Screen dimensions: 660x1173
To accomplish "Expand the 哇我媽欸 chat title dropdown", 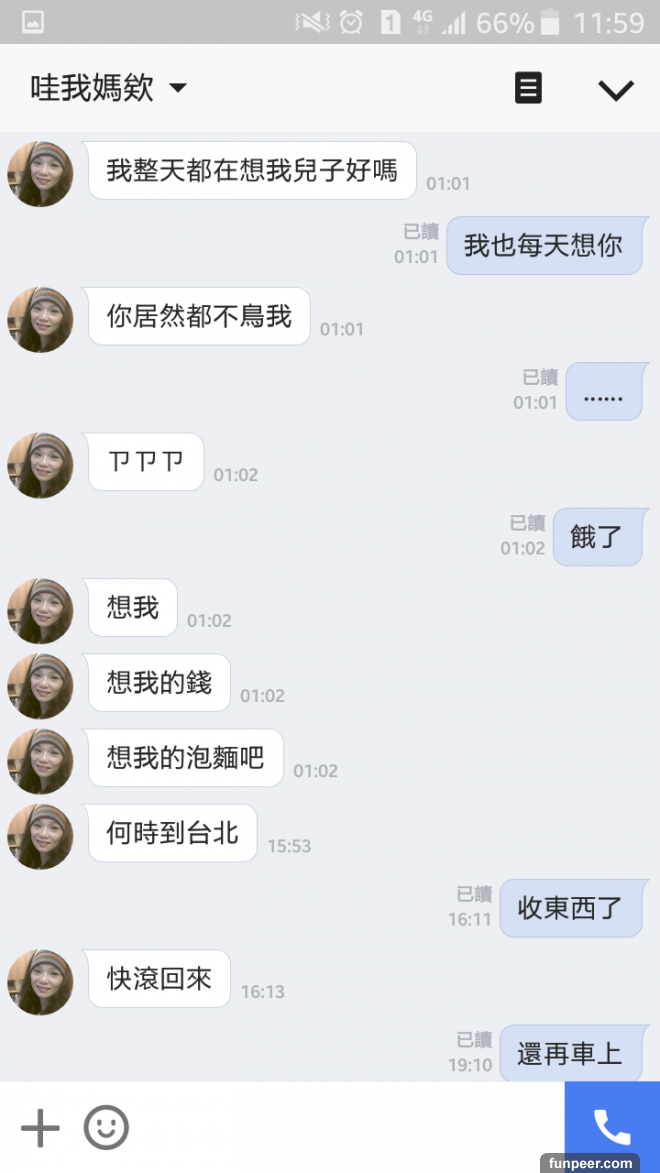I will (x=178, y=88).
